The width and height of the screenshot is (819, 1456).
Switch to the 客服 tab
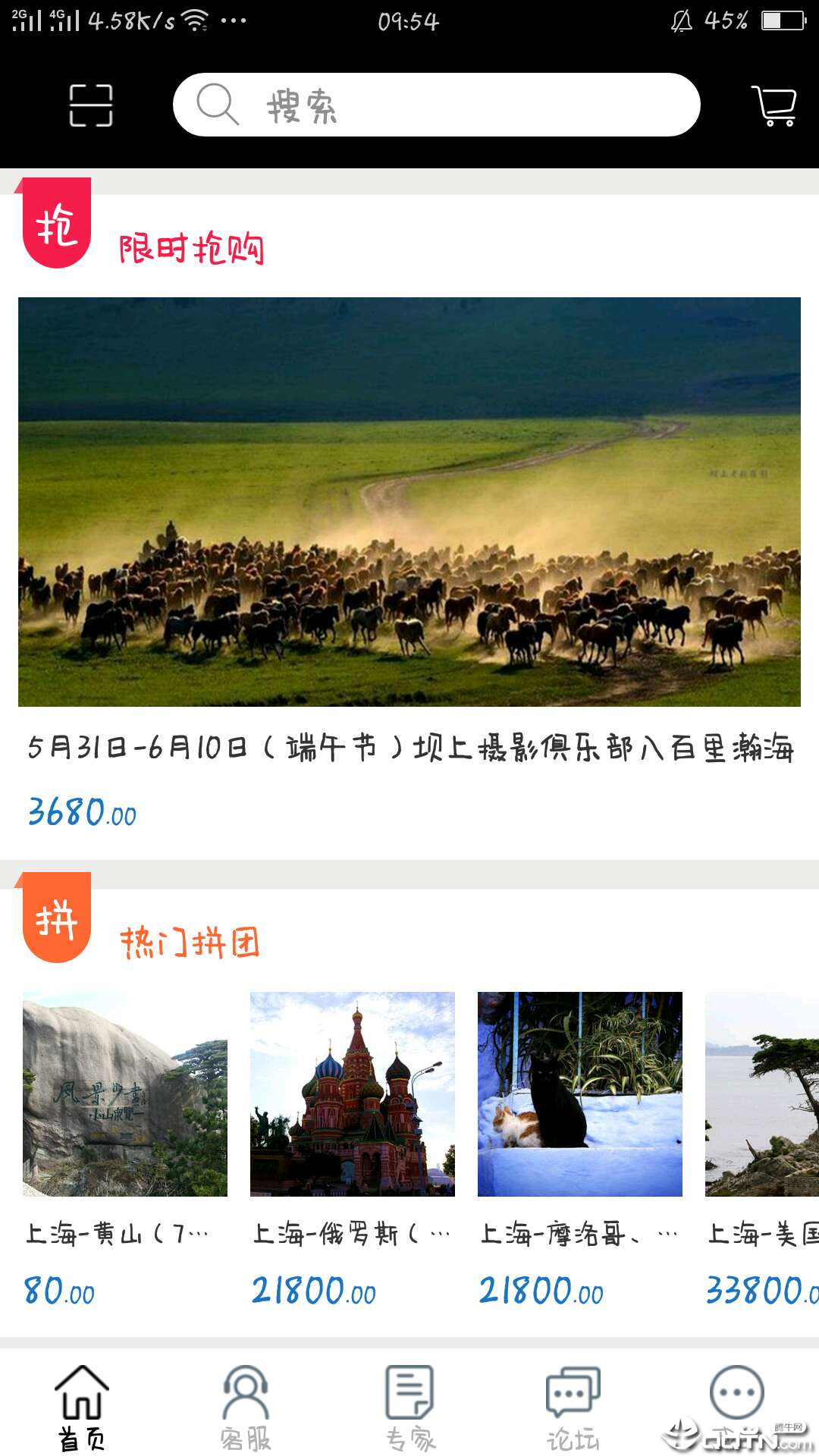pyautogui.click(x=246, y=1407)
